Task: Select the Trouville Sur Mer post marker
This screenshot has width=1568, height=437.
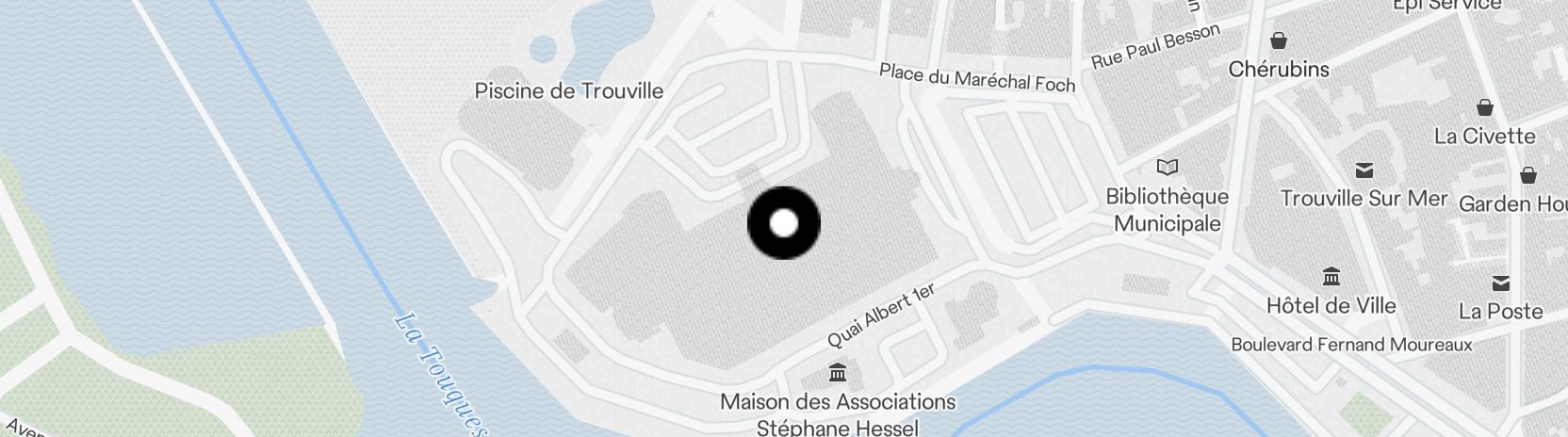Action: 1364,170
